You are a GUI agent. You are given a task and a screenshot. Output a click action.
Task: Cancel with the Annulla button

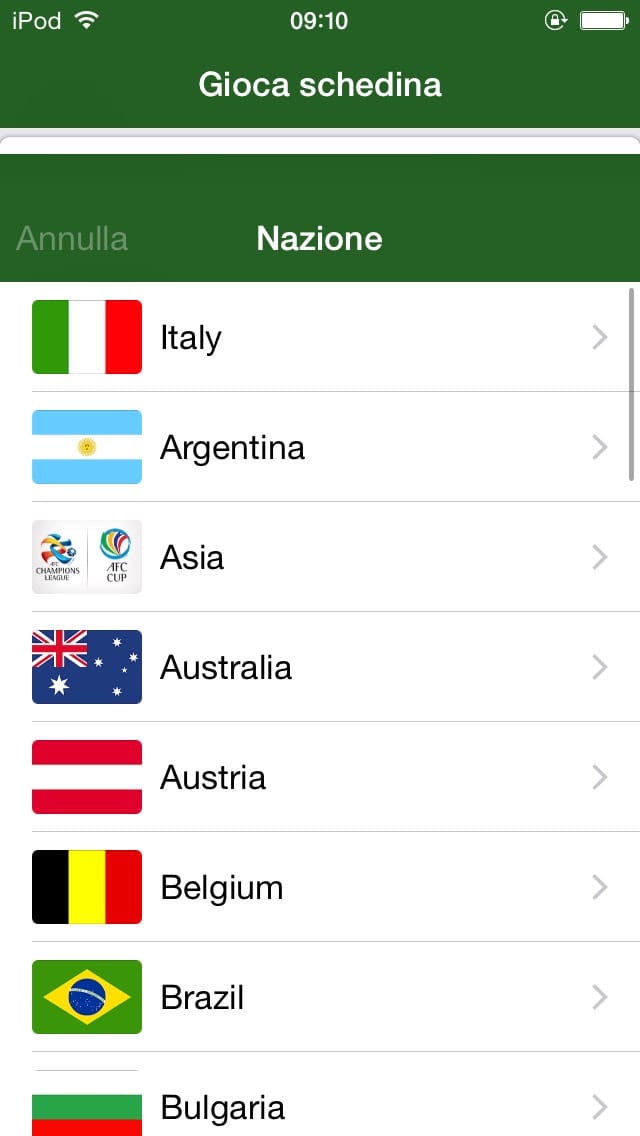(72, 239)
